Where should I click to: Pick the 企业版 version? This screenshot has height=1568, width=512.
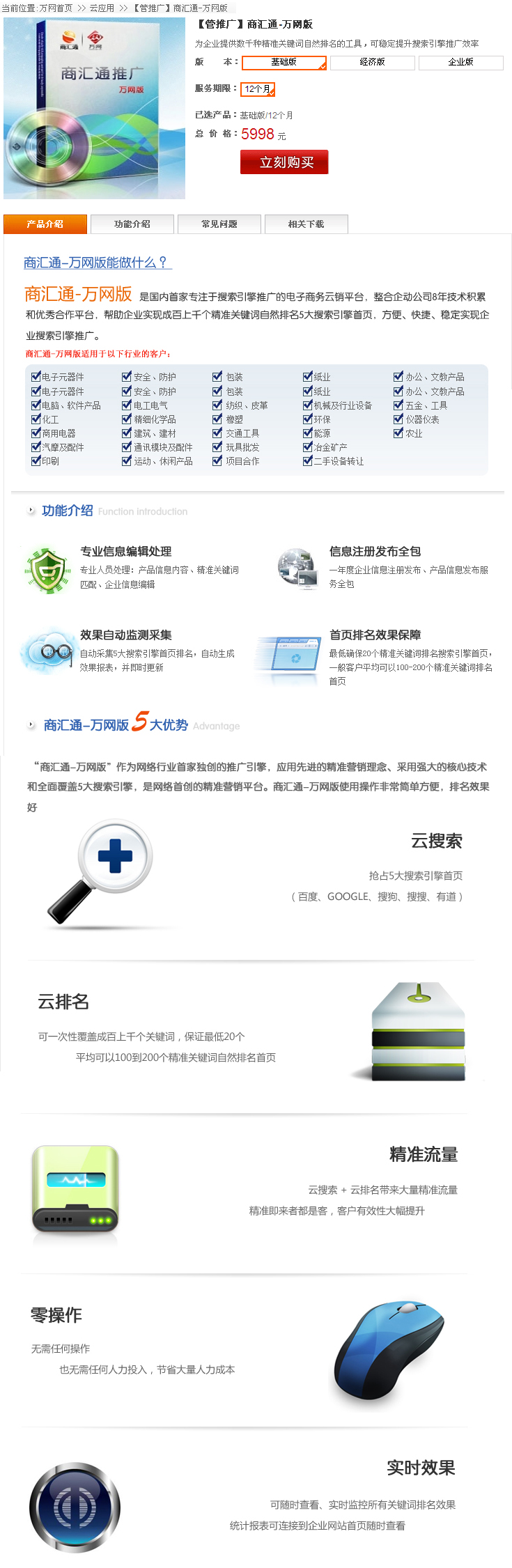pyautogui.click(x=460, y=63)
